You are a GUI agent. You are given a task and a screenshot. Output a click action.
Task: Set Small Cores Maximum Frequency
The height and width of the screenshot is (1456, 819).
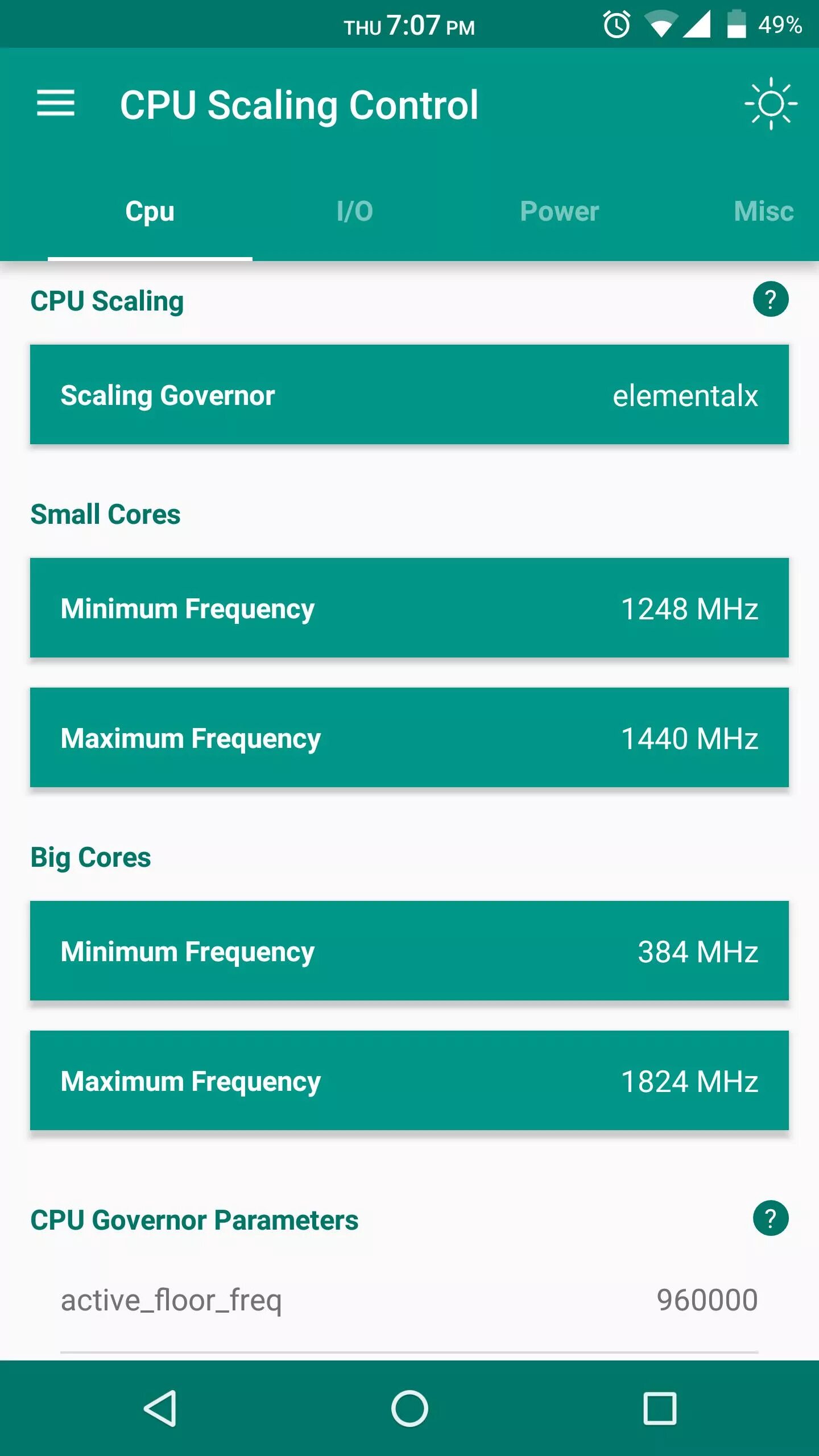pyautogui.click(x=409, y=738)
